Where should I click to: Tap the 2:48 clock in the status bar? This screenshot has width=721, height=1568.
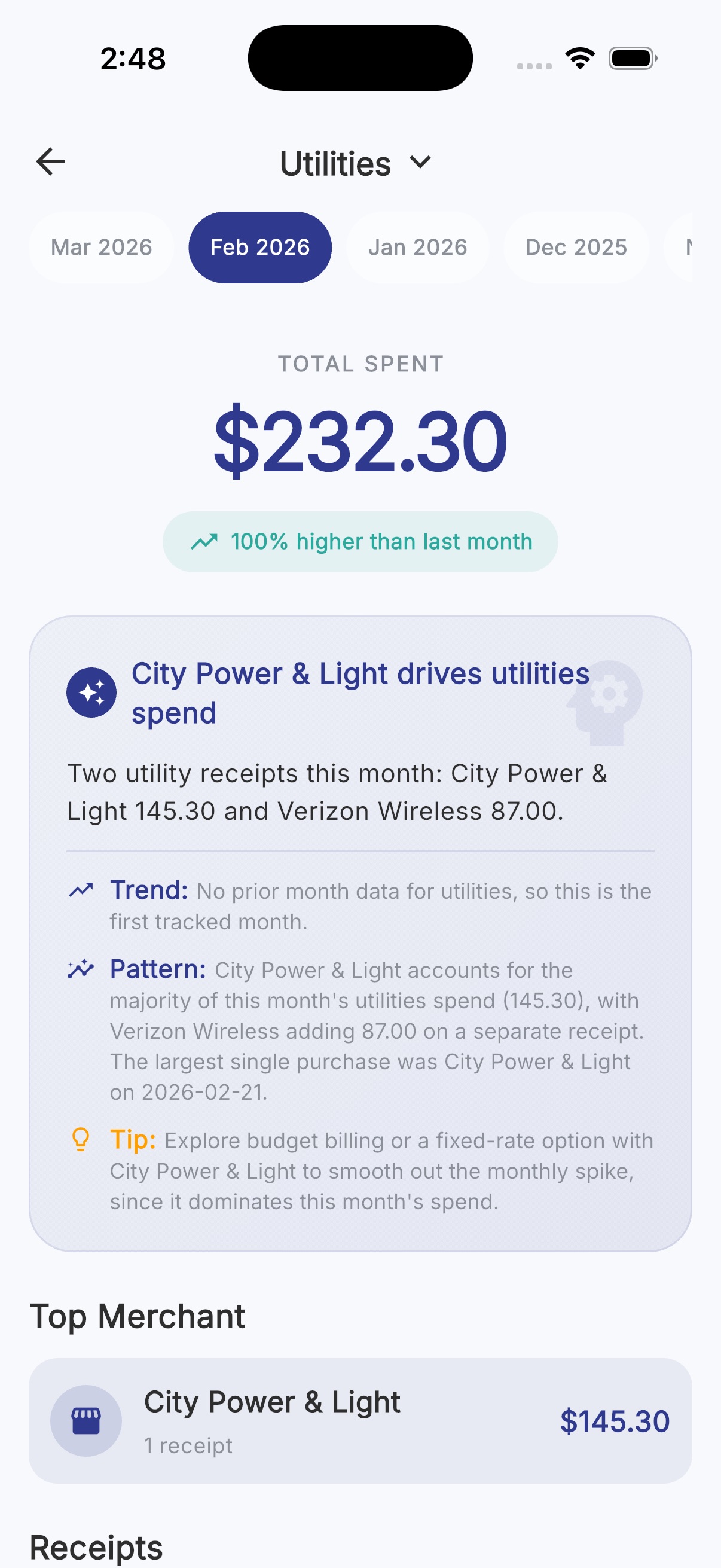pyautogui.click(x=133, y=58)
